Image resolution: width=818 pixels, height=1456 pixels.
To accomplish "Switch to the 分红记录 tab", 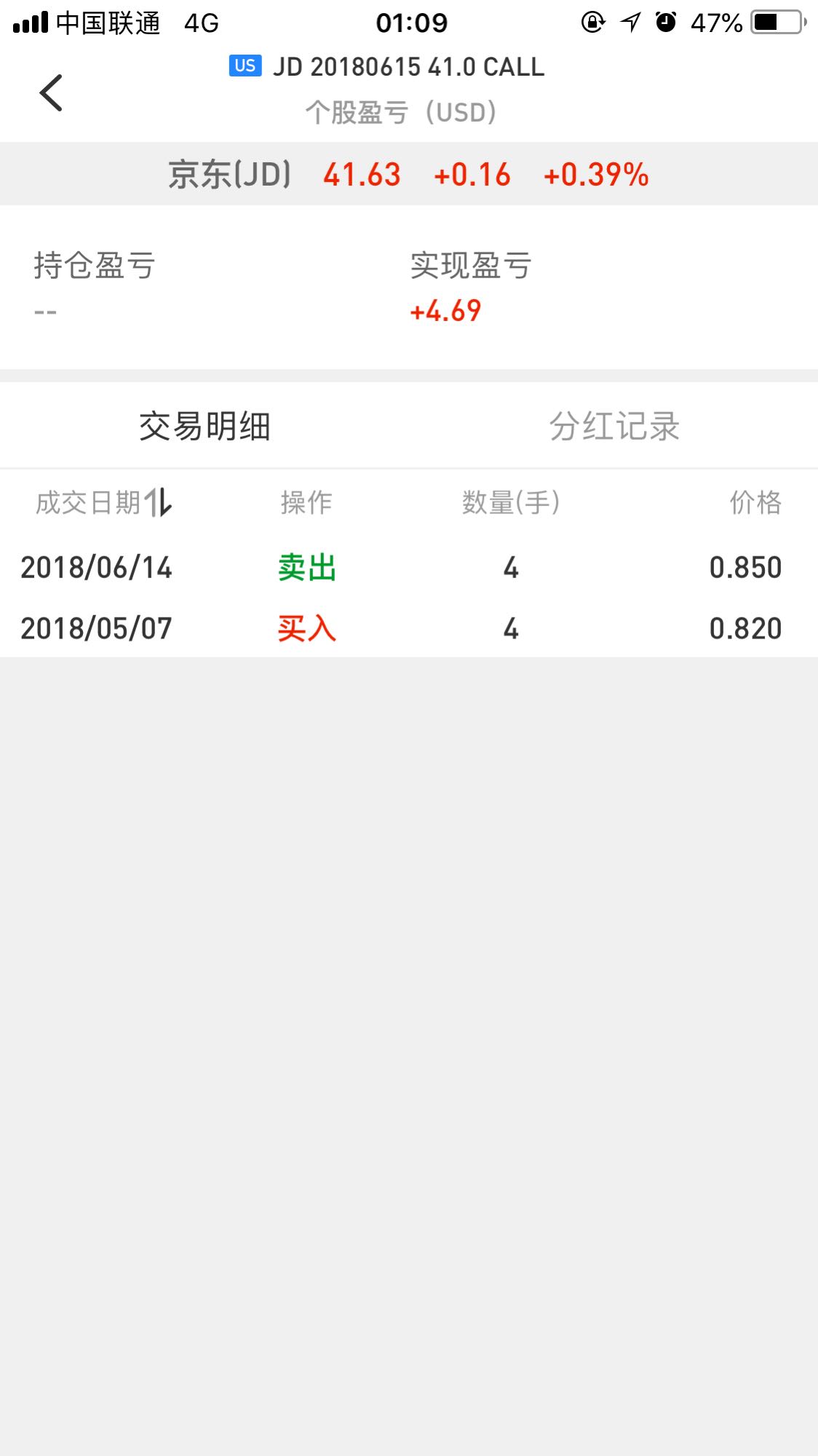I will [x=614, y=426].
